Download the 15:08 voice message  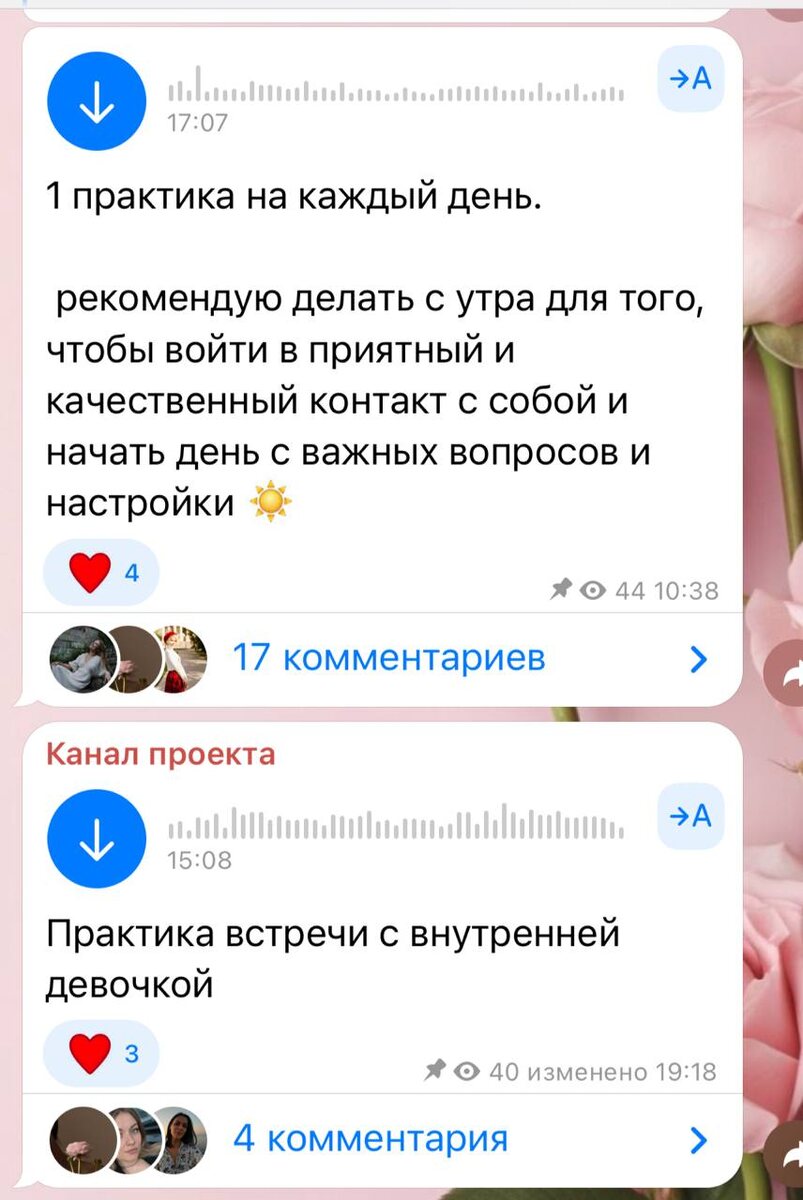tap(96, 838)
